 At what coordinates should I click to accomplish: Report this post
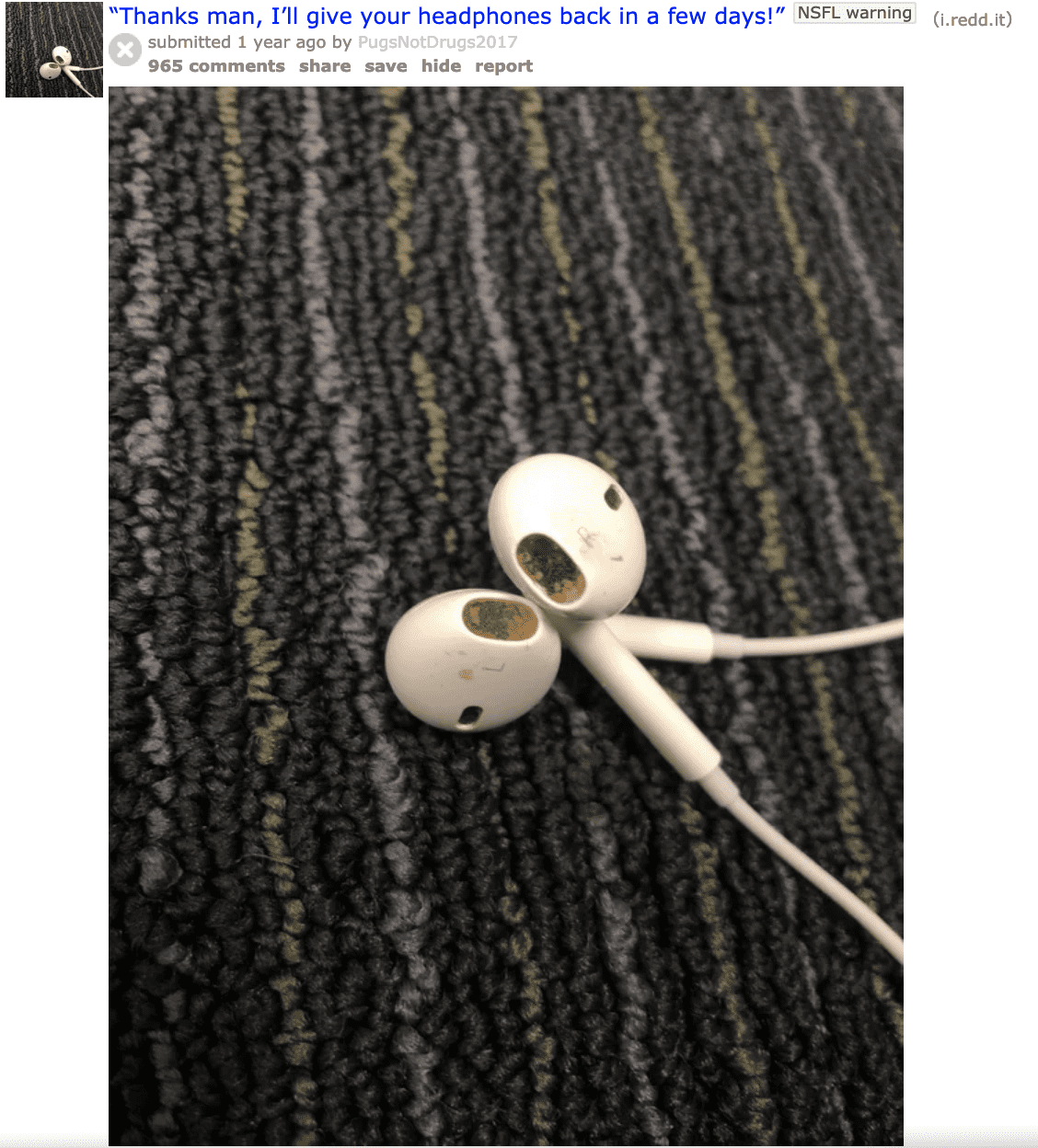click(x=503, y=66)
